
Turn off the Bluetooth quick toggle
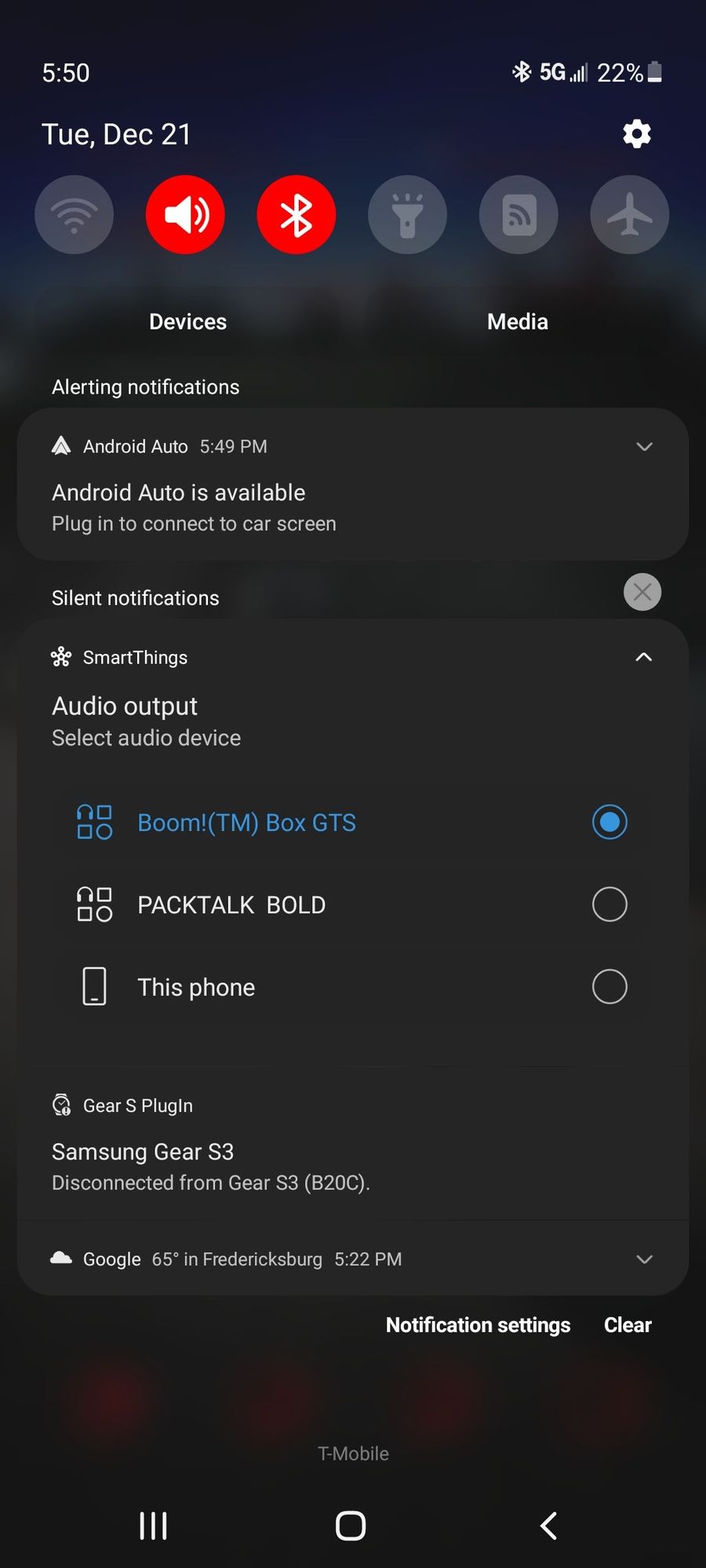297,214
